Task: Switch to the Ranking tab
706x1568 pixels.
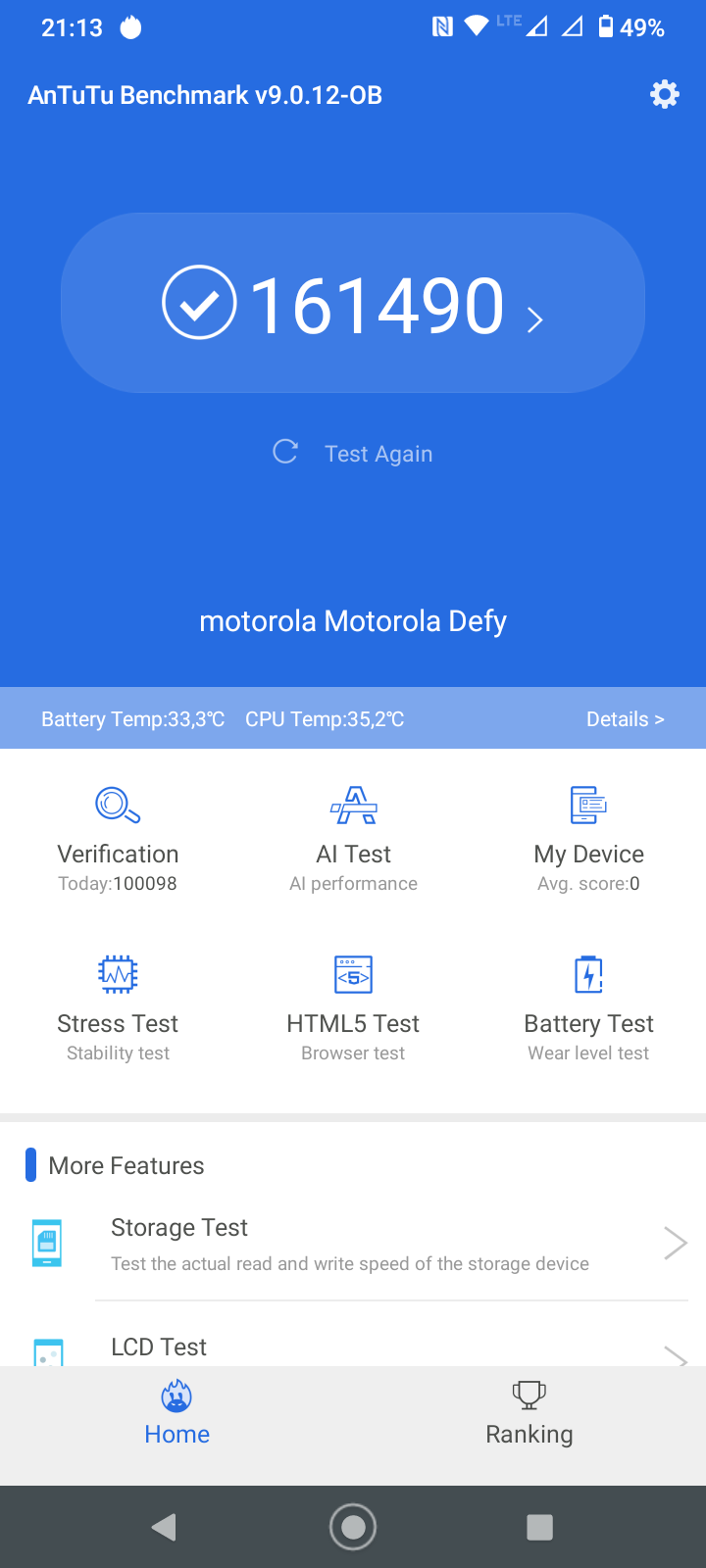Action: pos(529,1413)
